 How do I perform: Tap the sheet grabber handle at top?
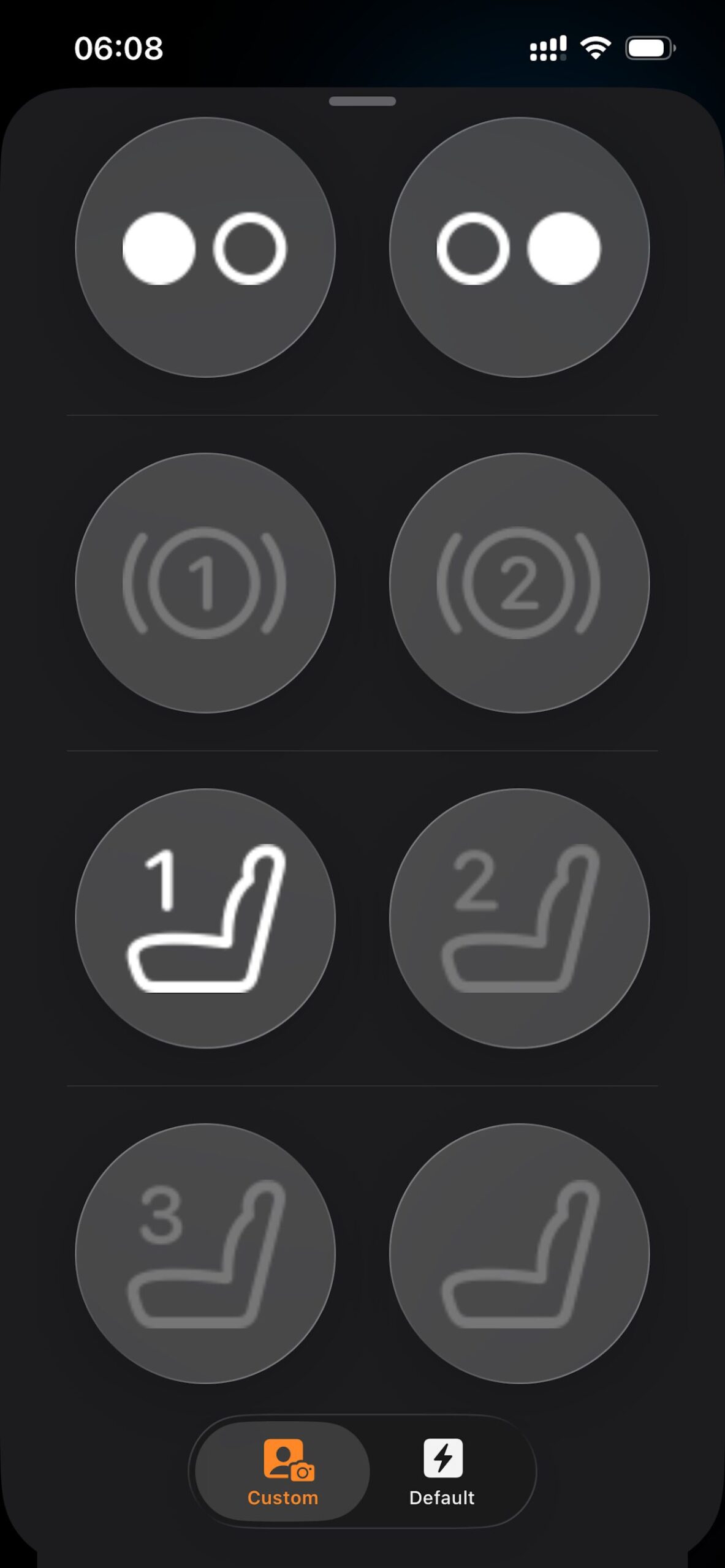[362, 102]
